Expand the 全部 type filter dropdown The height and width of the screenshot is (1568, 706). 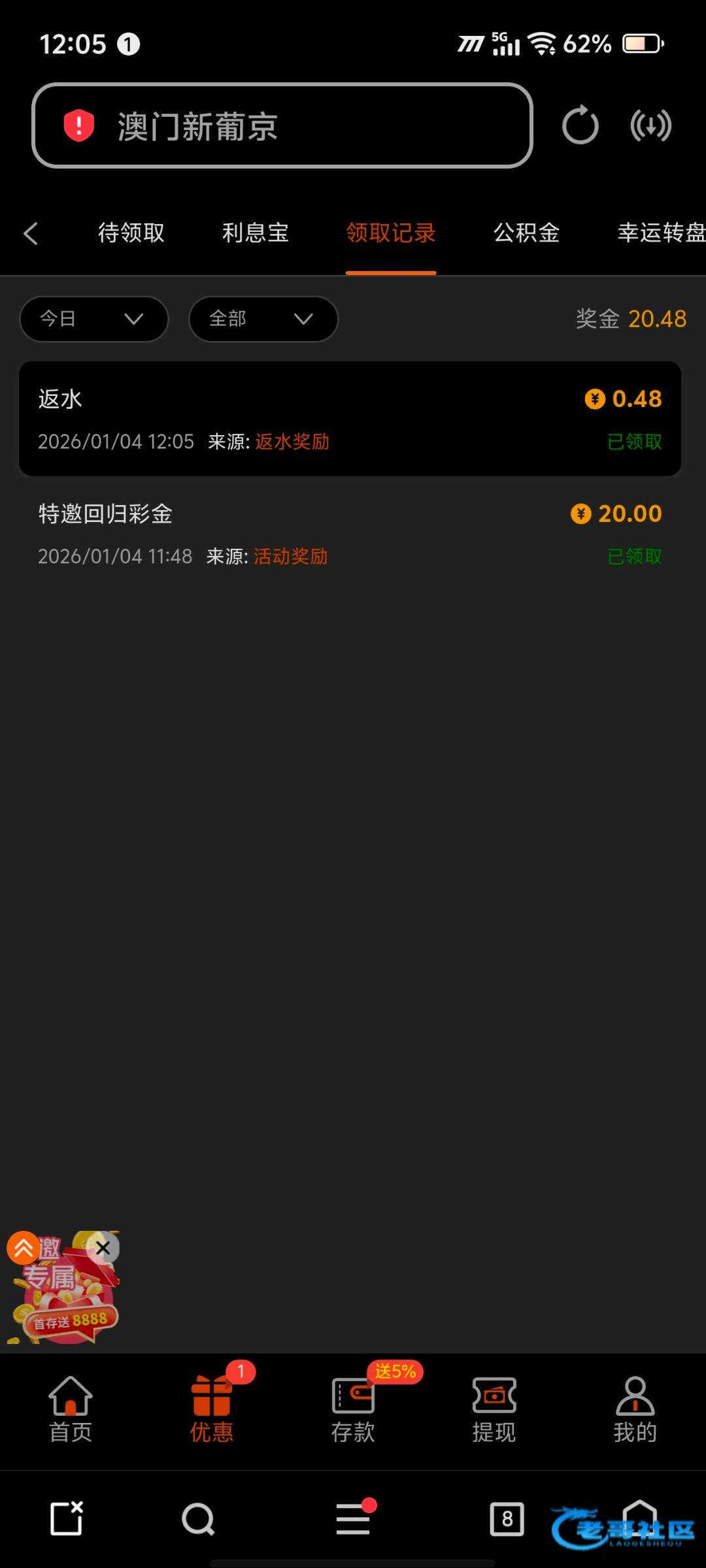pyautogui.click(x=263, y=319)
